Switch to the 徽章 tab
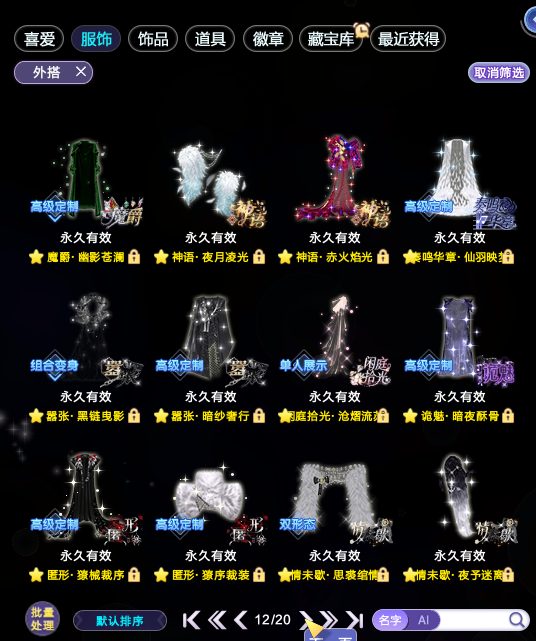Image resolution: width=536 pixels, height=641 pixels. tap(268, 39)
